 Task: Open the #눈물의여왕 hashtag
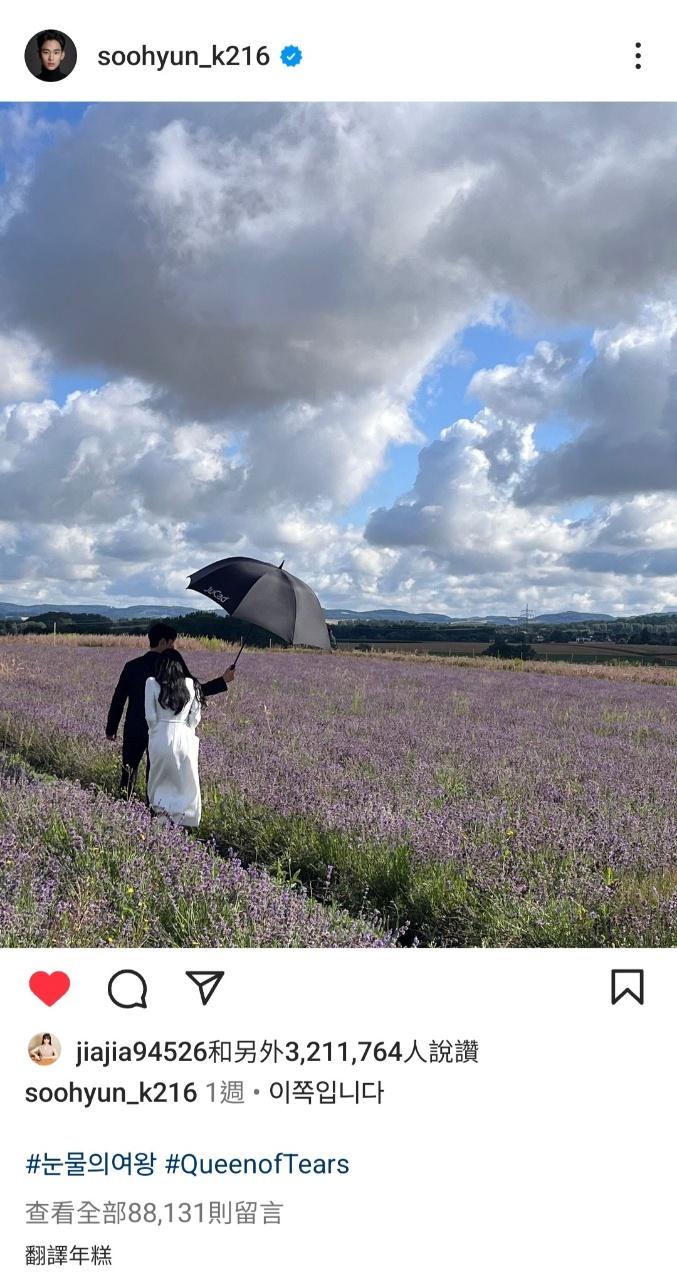pyautogui.click(x=91, y=1164)
